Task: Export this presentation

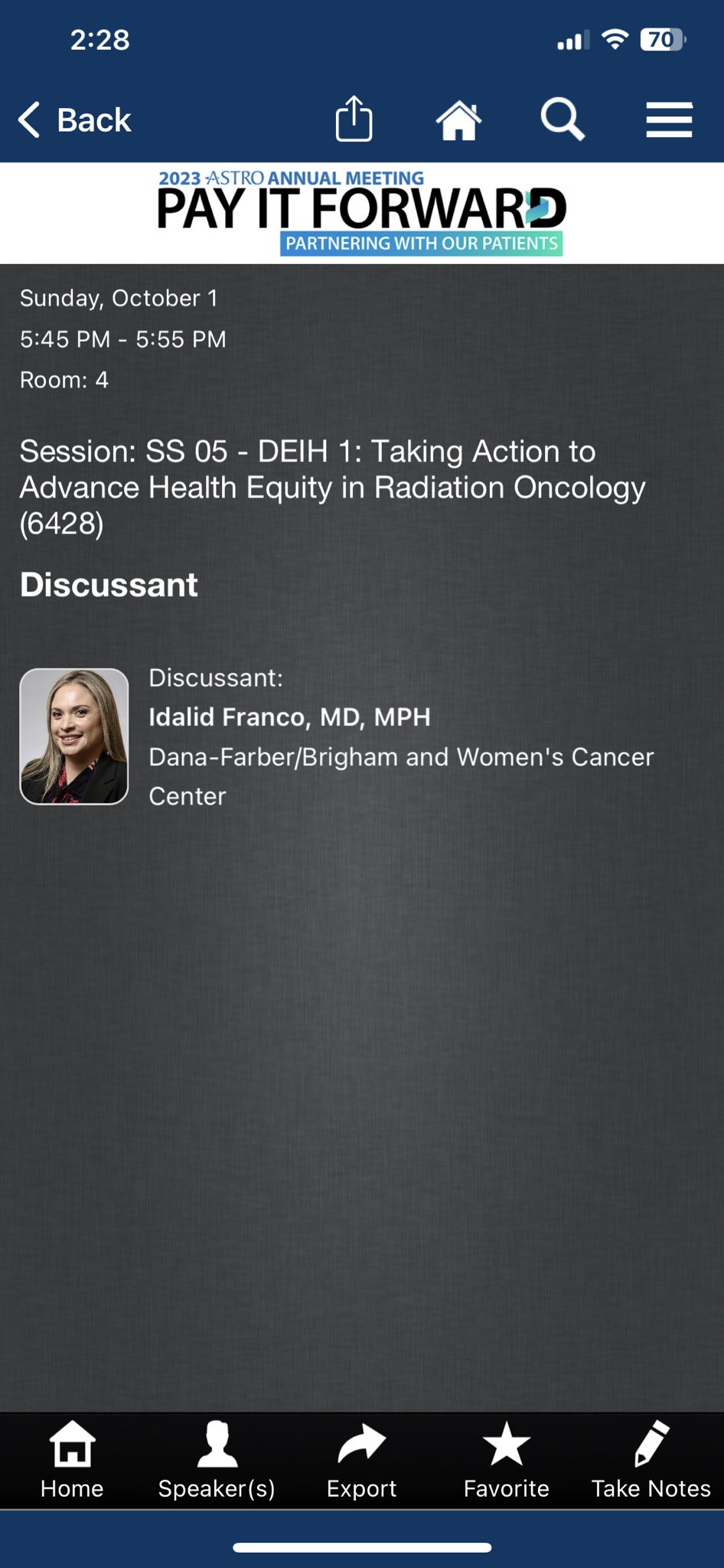Action: click(361, 1459)
